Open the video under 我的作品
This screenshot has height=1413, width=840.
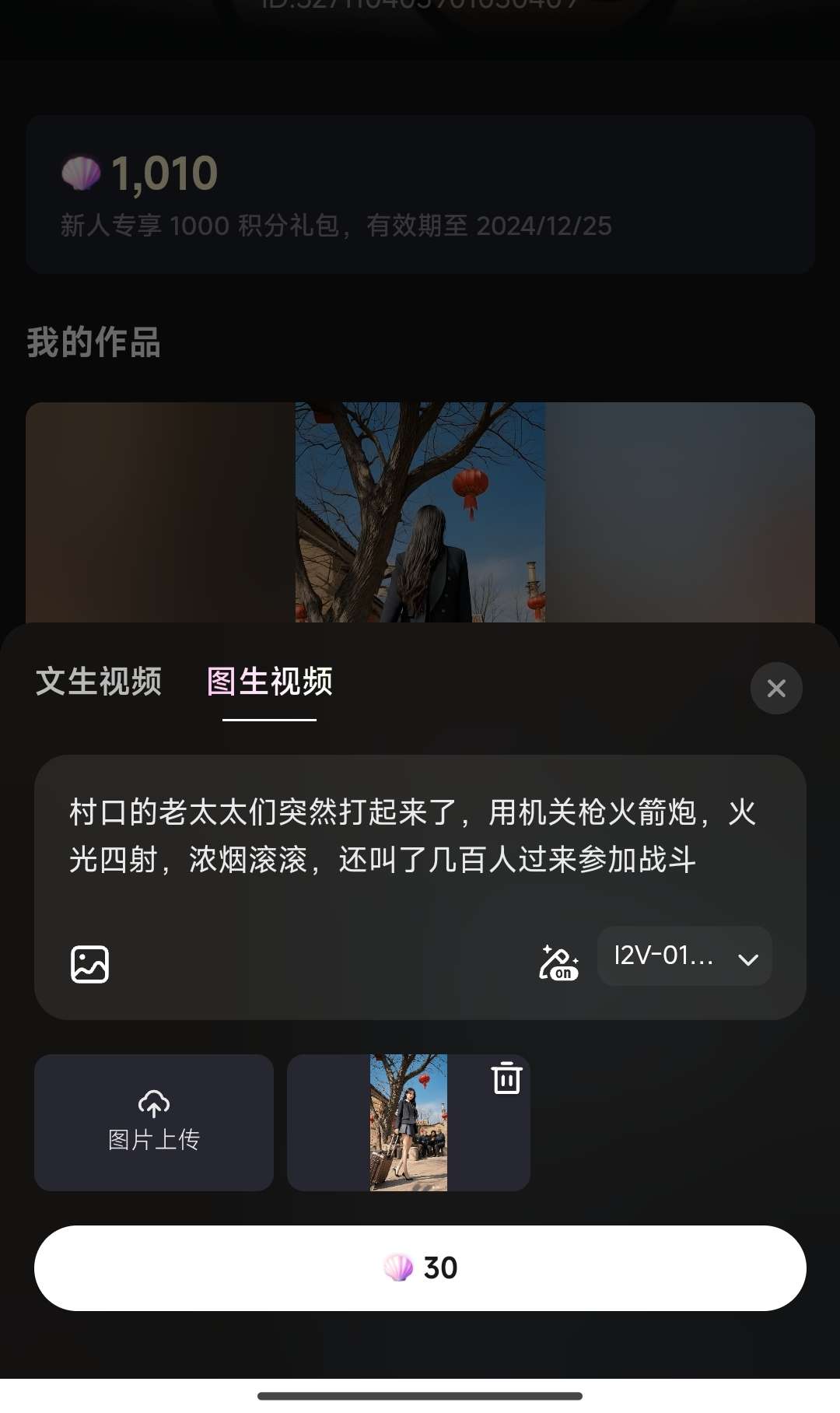point(420,512)
